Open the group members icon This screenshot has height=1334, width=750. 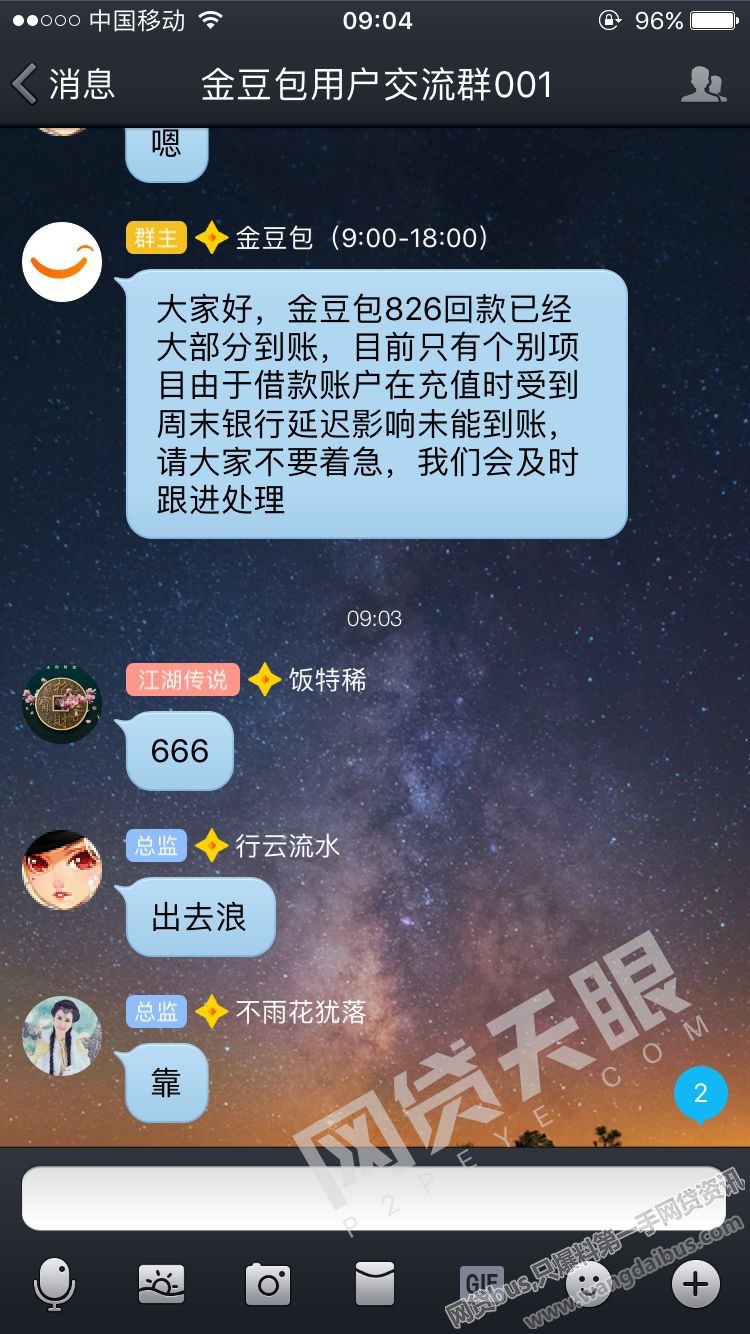point(702,85)
